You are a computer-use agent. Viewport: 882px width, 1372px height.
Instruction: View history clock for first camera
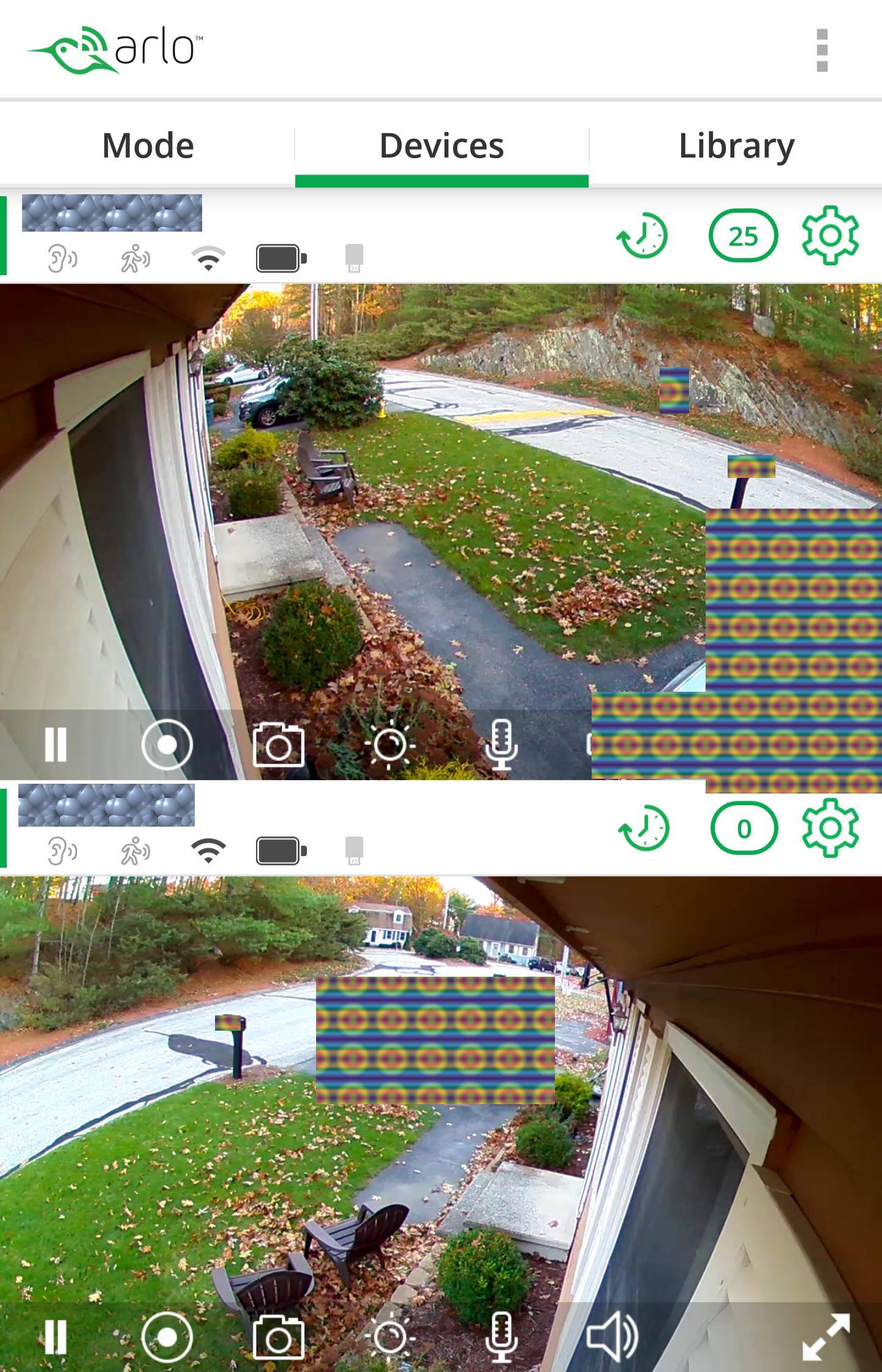coord(643,236)
